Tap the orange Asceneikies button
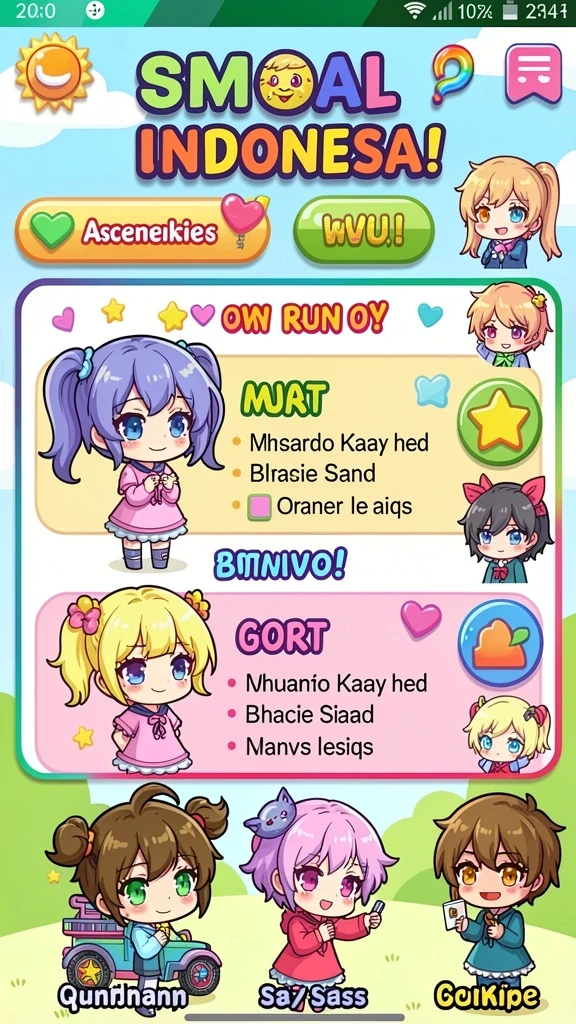This screenshot has width=576, height=1024. (x=142, y=231)
